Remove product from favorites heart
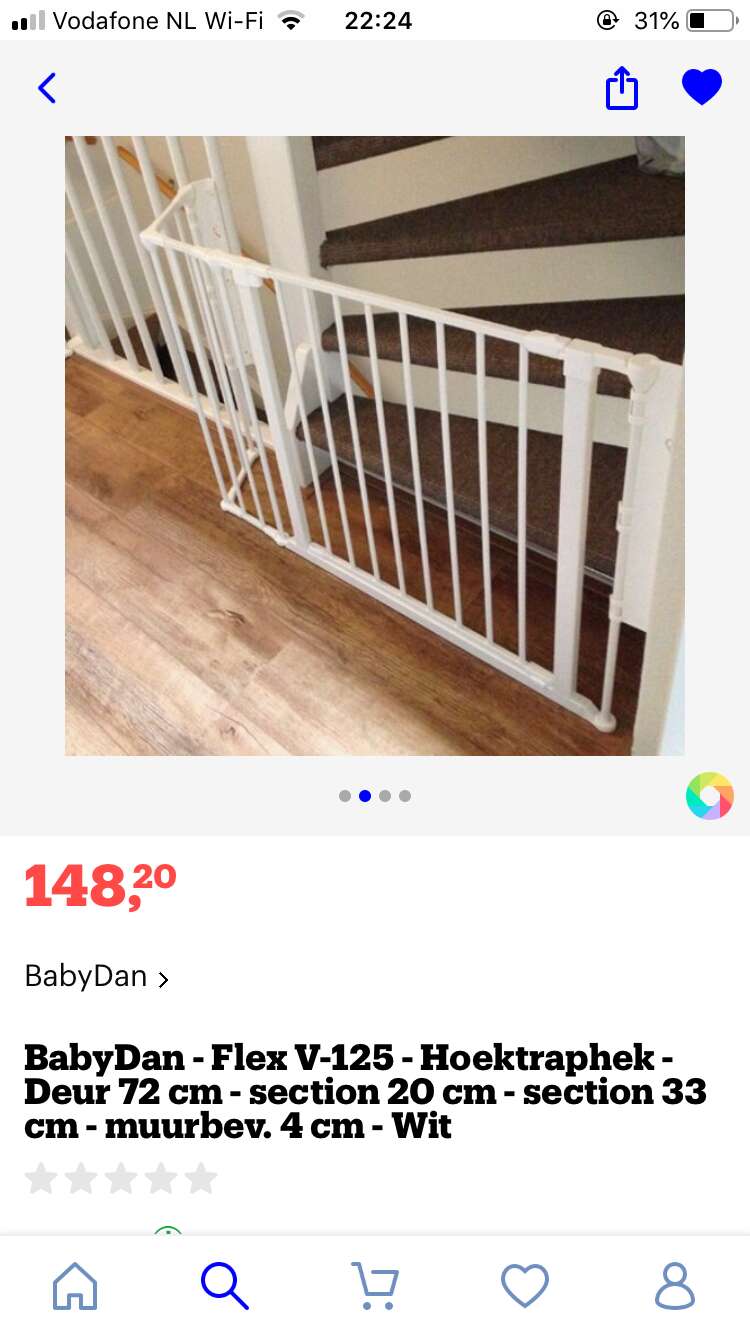Image resolution: width=750 pixels, height=1334 pixels. [702, 88]
